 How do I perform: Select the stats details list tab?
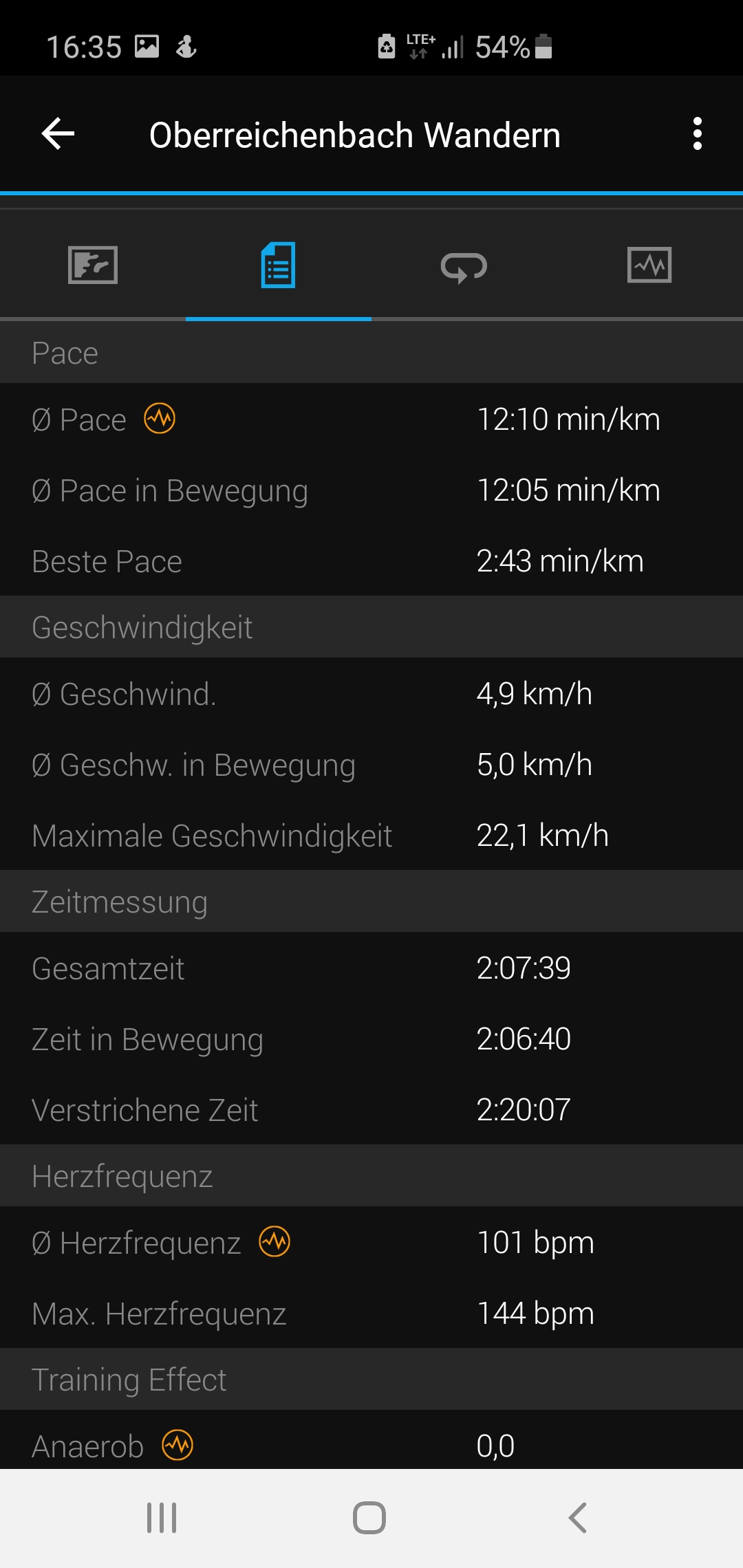[x=278, y=265]
